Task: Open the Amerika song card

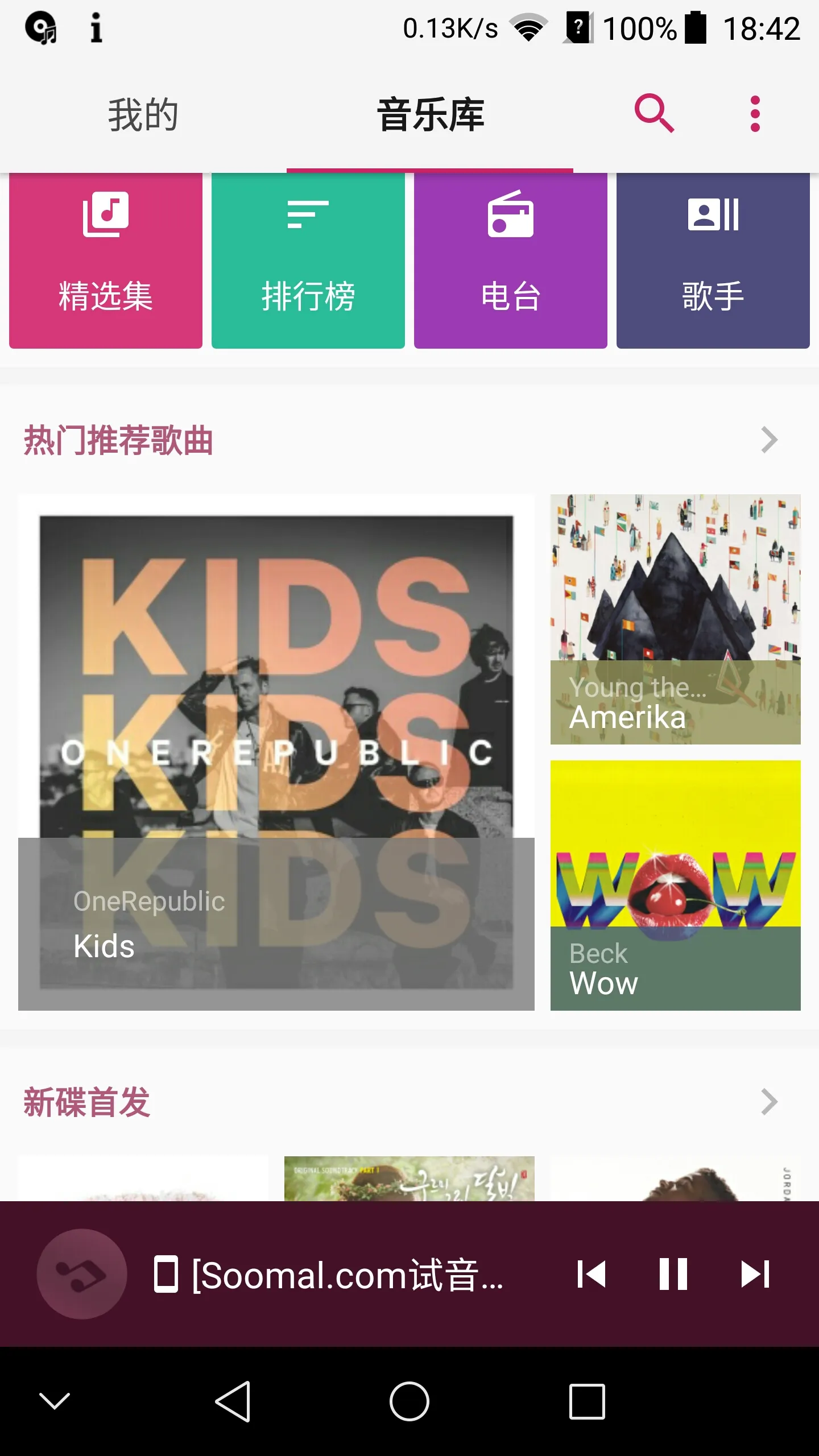Action: point(676,619)
